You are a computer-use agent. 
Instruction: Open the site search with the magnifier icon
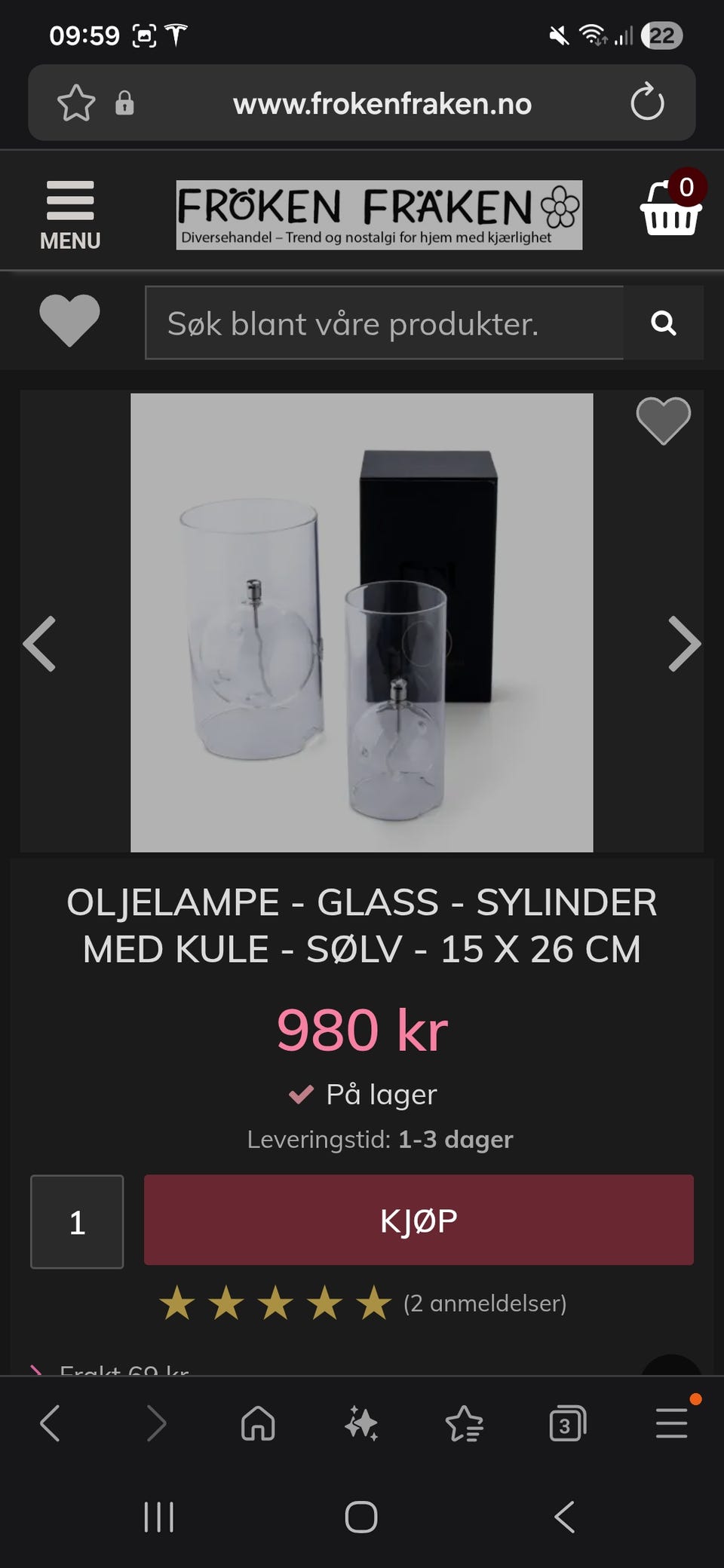664,323
